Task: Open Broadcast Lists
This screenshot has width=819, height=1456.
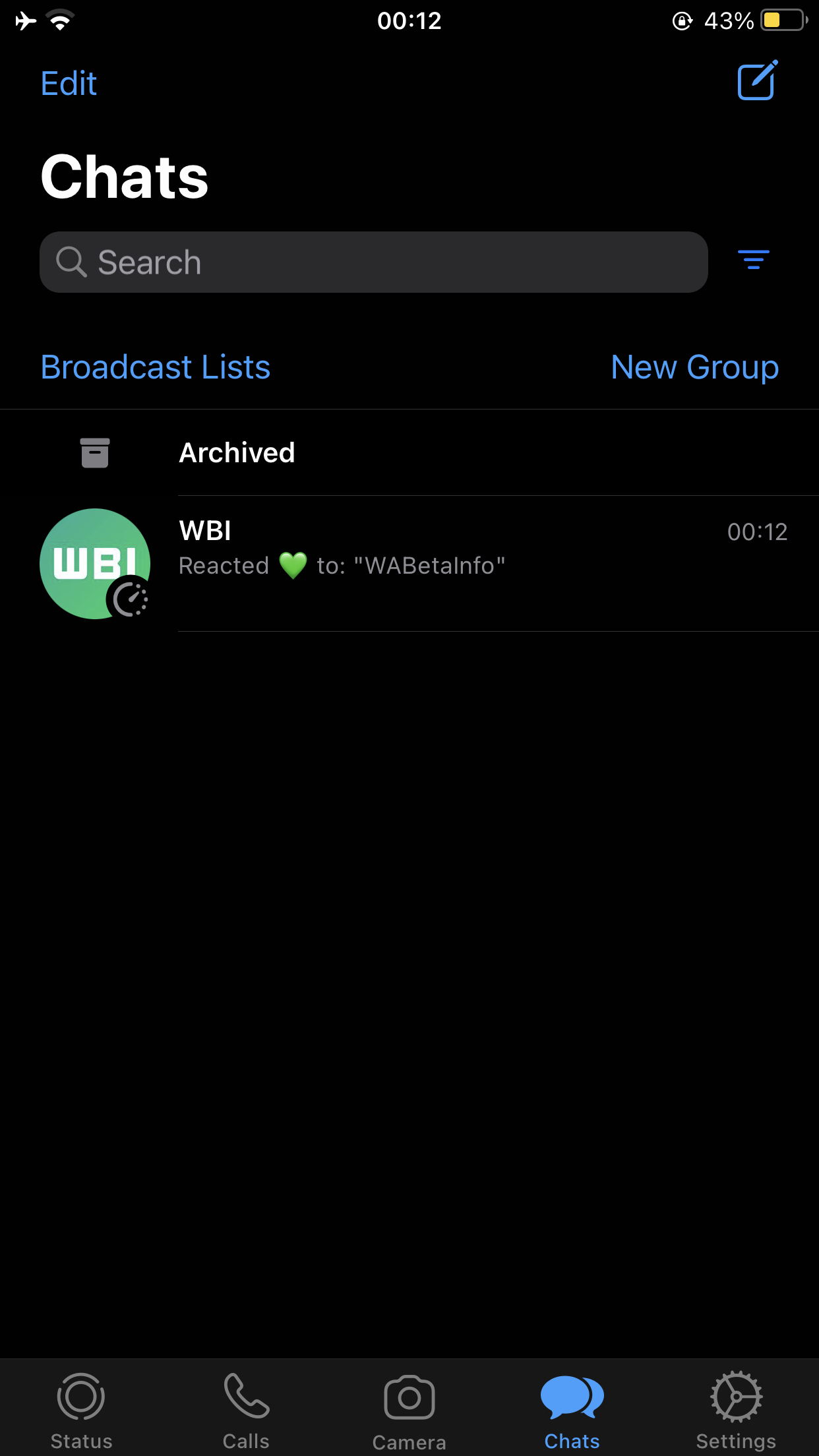Action: 156,367
